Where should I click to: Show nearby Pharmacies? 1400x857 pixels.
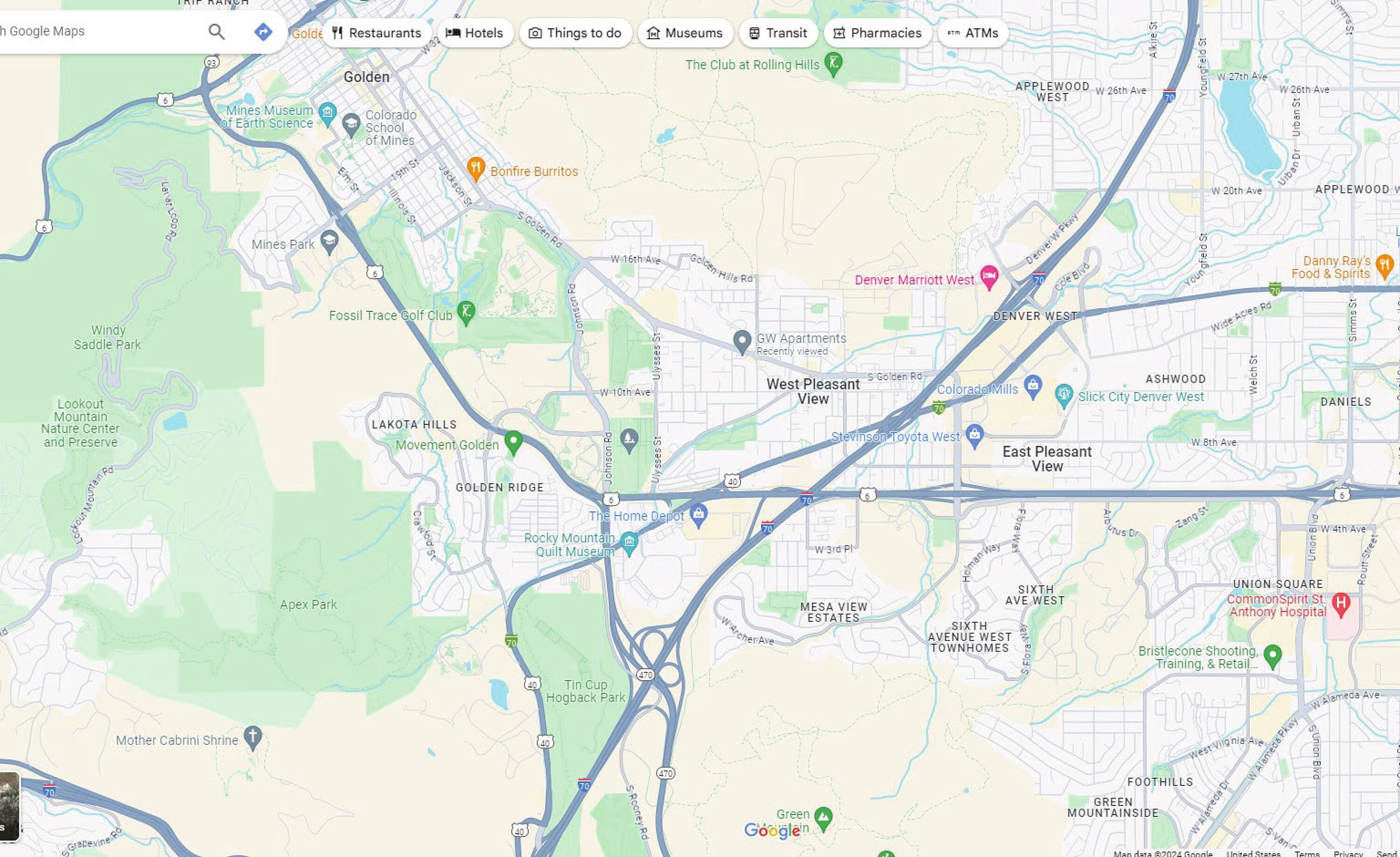pos(877,33)
